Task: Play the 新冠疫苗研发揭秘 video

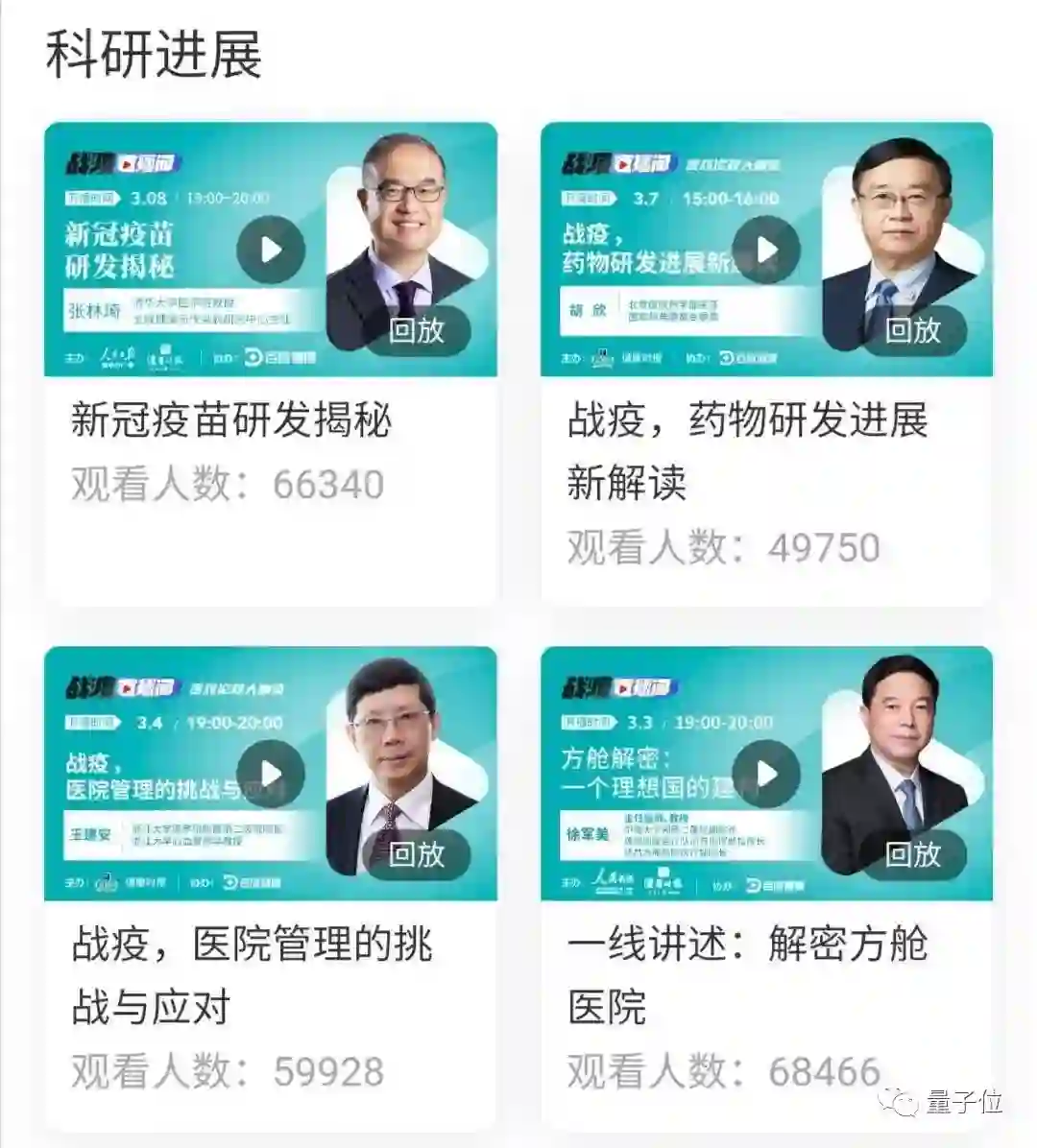Action: [271, 250]
